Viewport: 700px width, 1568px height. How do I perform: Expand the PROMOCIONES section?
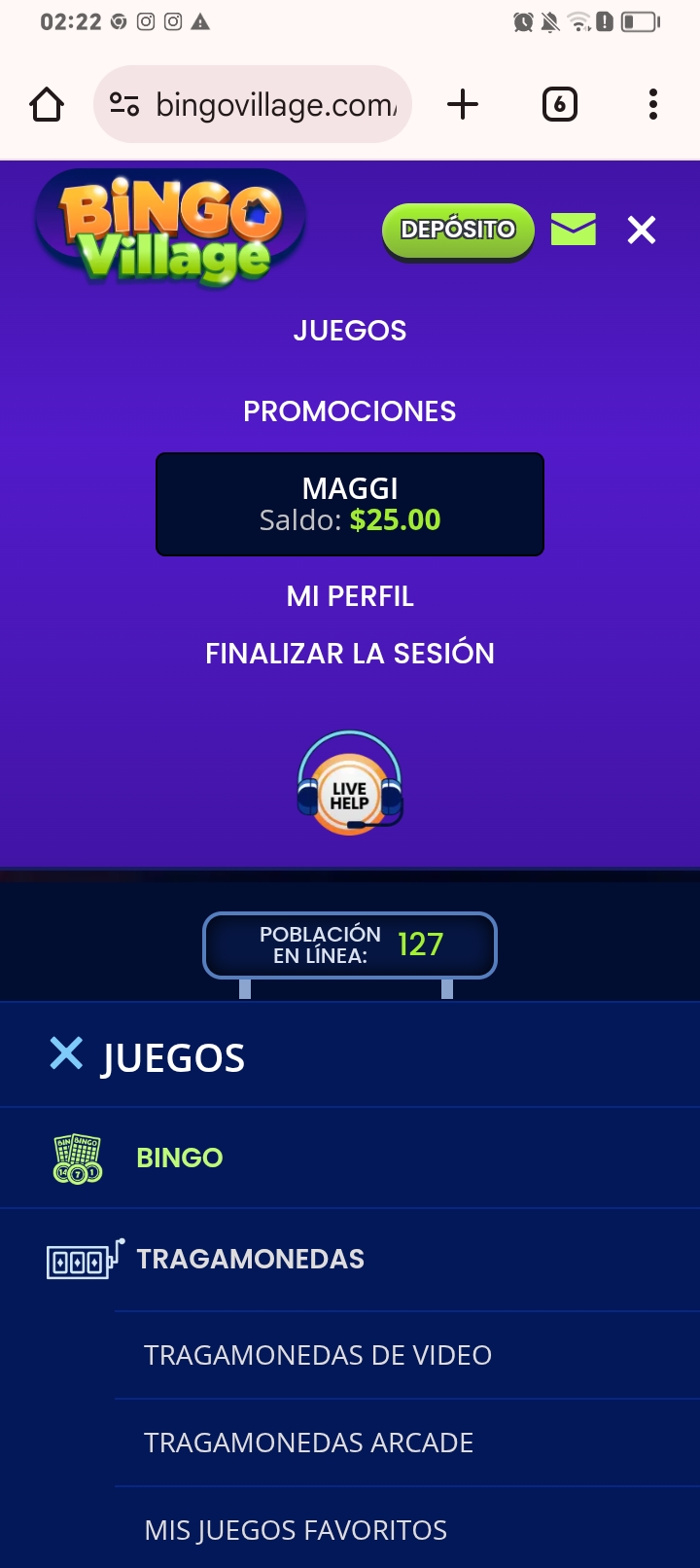click(x=350, y=410)
